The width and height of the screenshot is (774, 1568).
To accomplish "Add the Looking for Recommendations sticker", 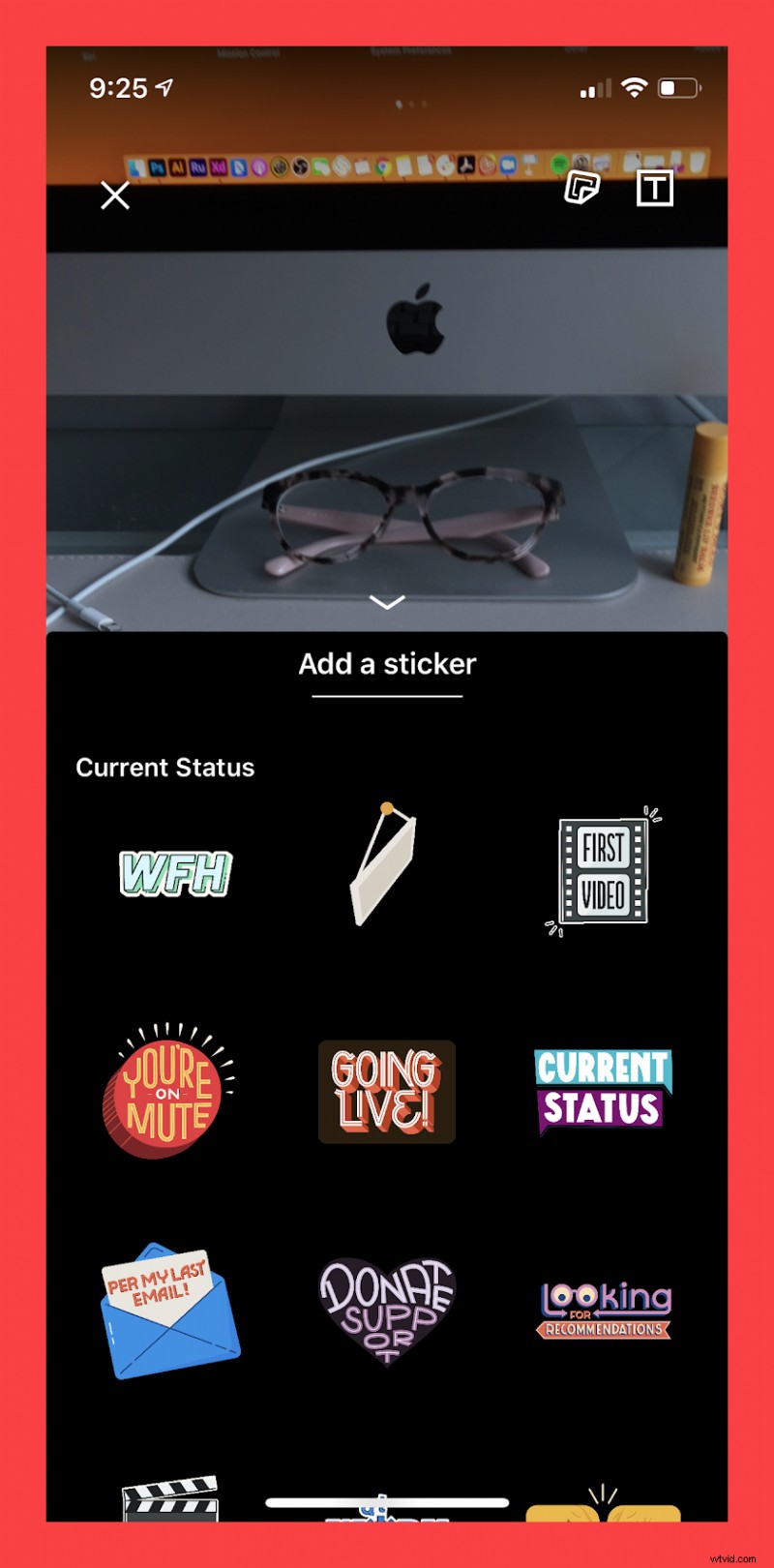I will pyautogui.click(x=605, y=1311).
